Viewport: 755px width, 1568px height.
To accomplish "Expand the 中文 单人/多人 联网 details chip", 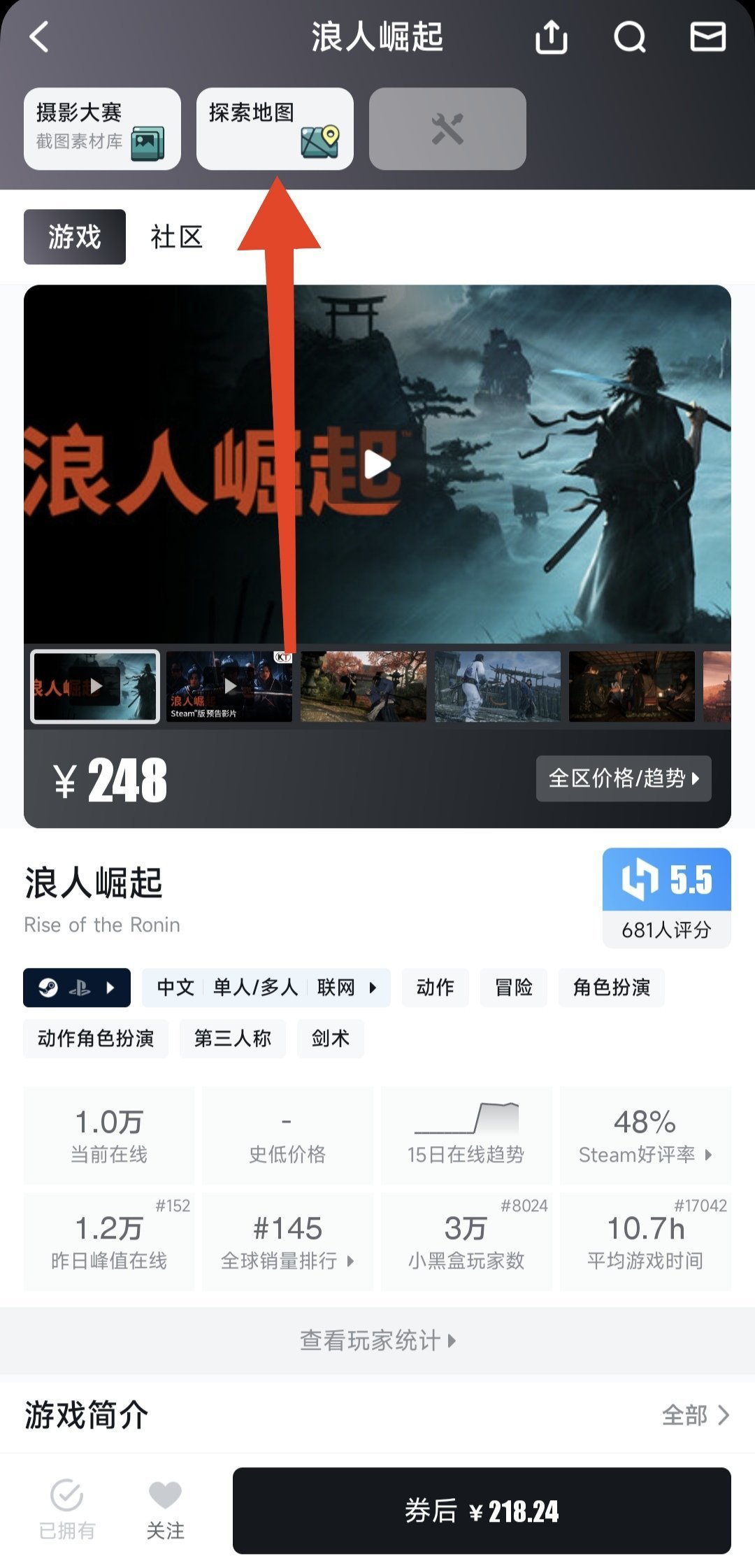I will [266, 988].
